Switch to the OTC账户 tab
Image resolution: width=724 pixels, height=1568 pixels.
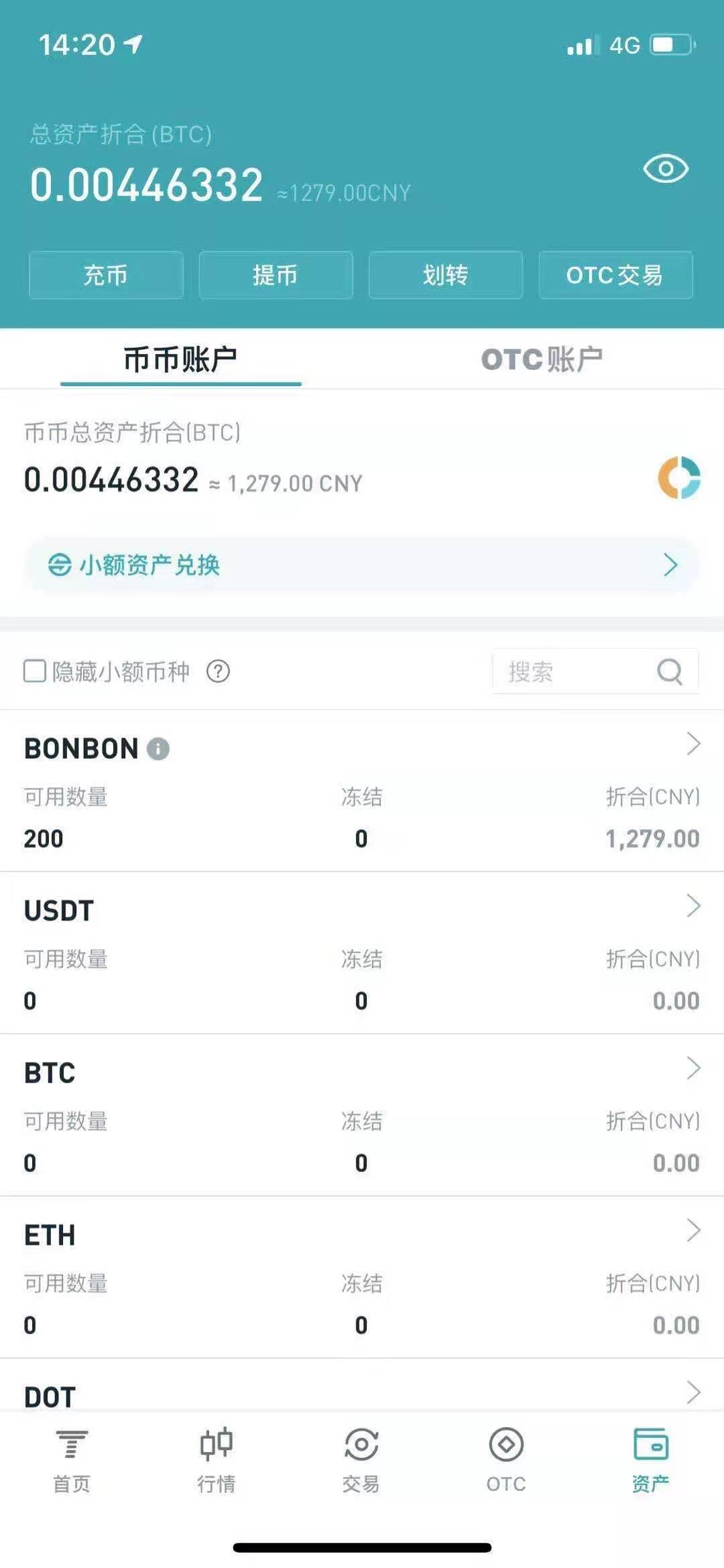coord(542,359)
